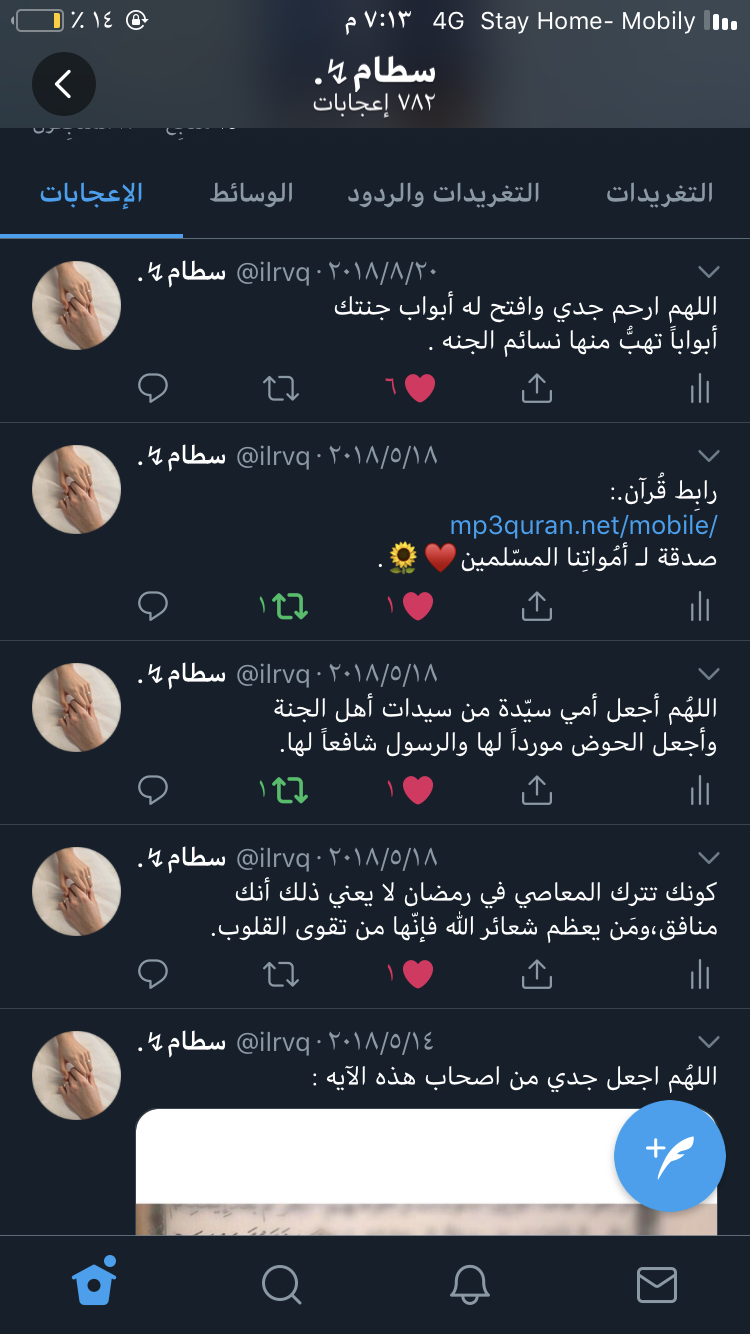This screenshot has width=750, height=1334.
Task: Open the Notifications bell tab
Action: tap(469, 1284)
